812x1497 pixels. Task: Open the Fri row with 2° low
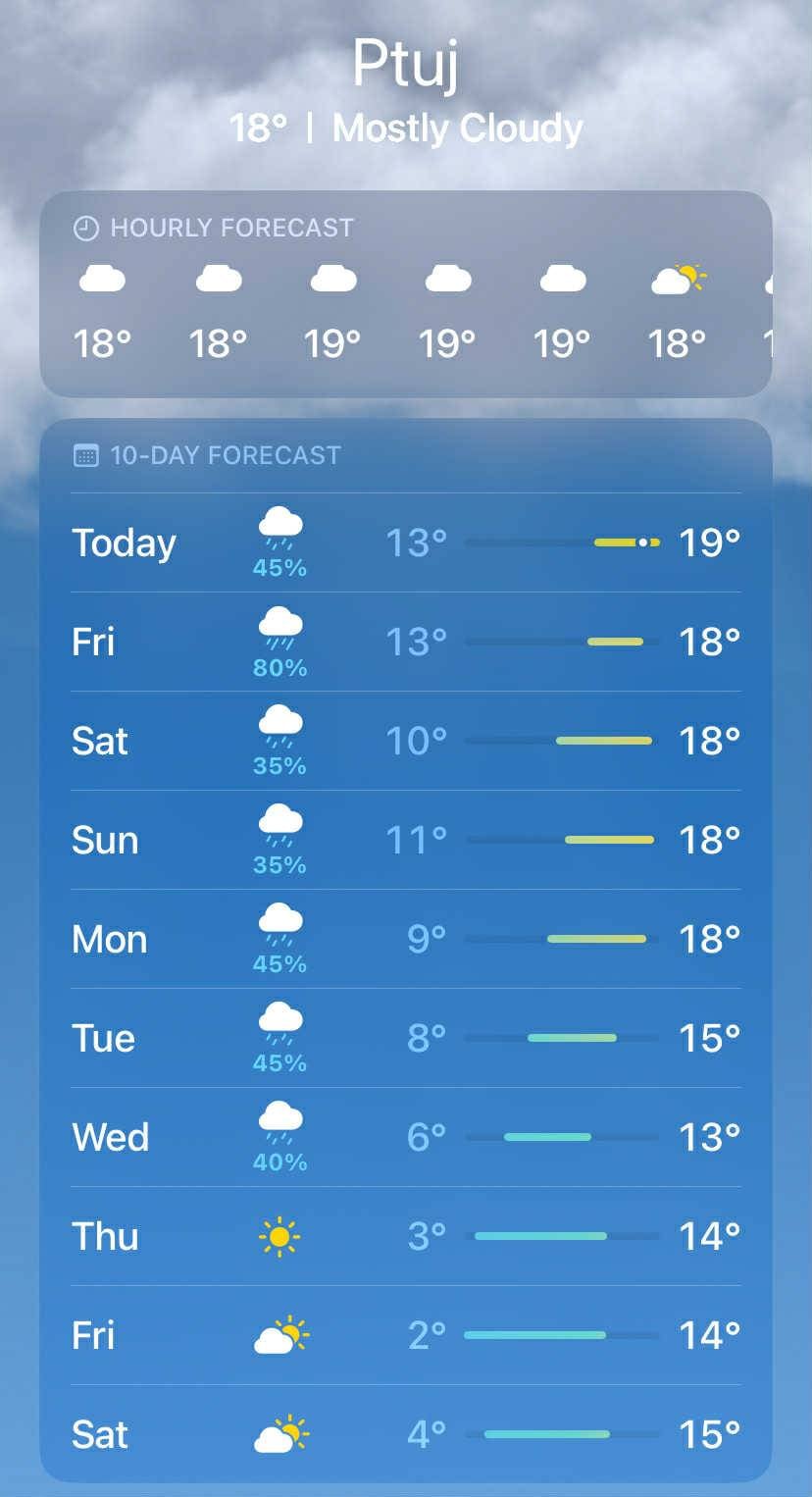(405, 1335)
